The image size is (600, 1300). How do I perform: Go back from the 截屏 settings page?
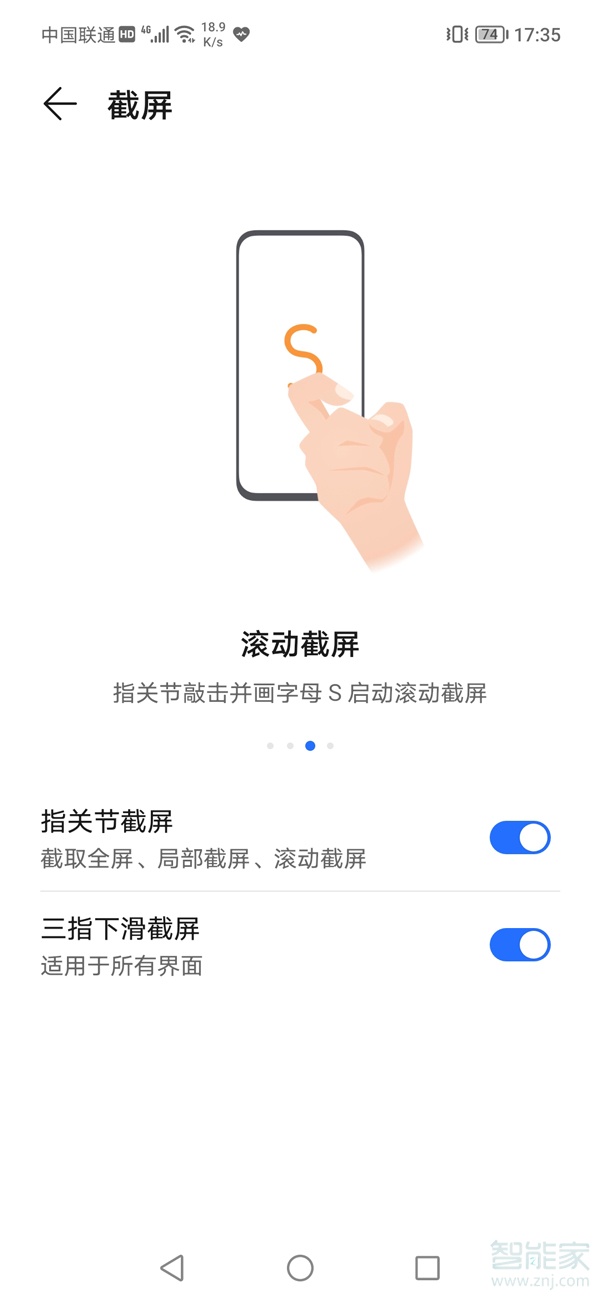[x=60, y=105]
